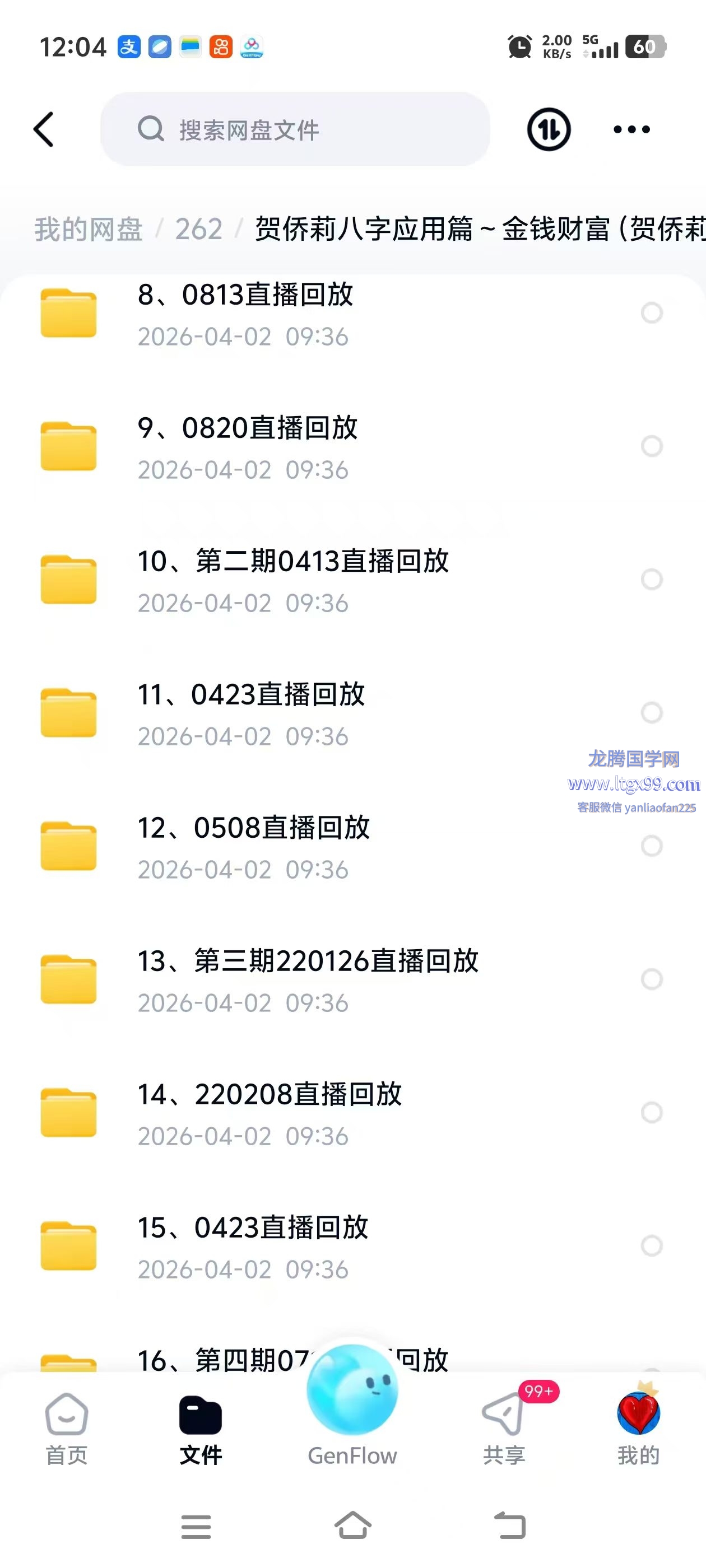Select the circle for 14、220208直播回放
This screenshot has height=1568, width=706.
[651, 1113]
